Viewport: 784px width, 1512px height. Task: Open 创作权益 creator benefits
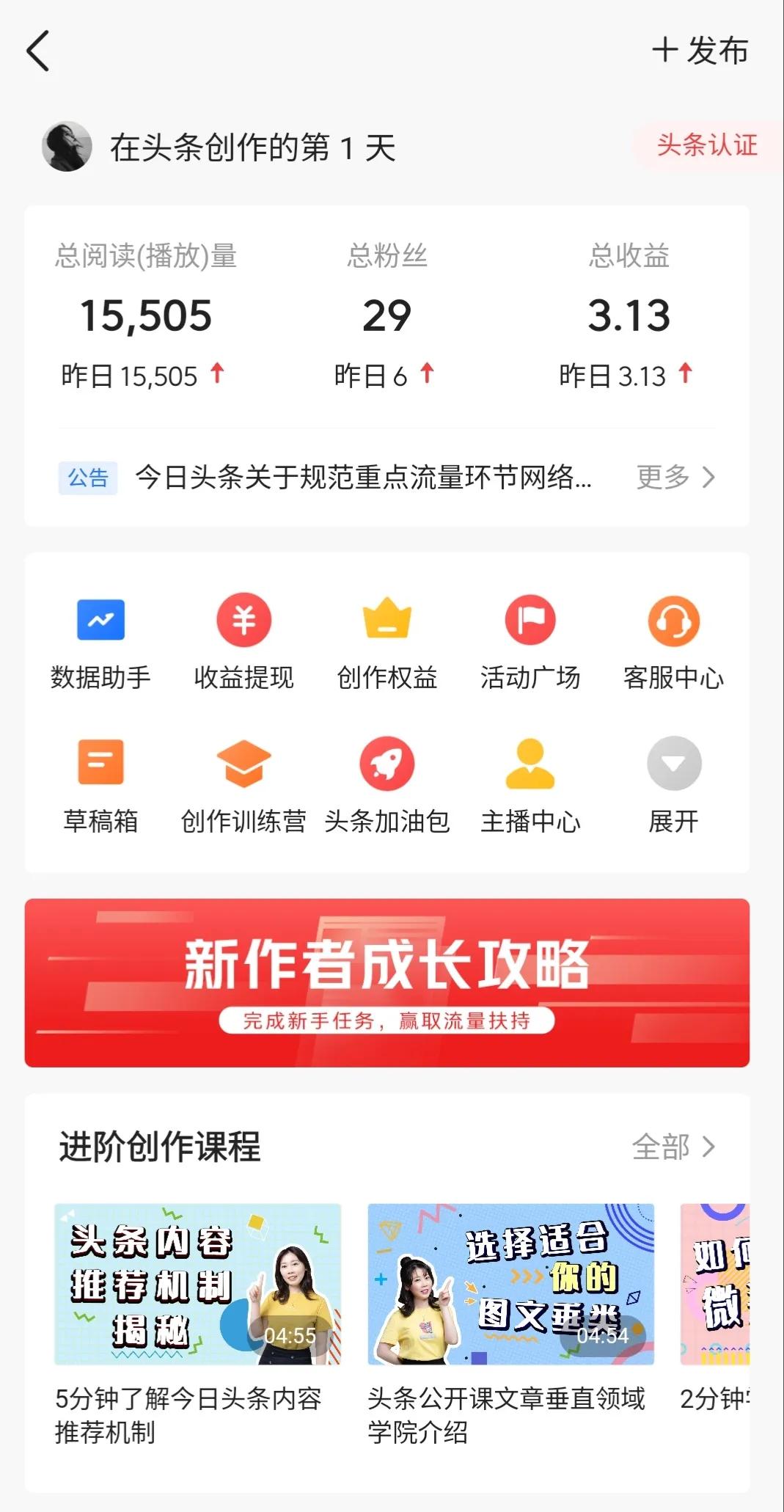coord(386,642)
